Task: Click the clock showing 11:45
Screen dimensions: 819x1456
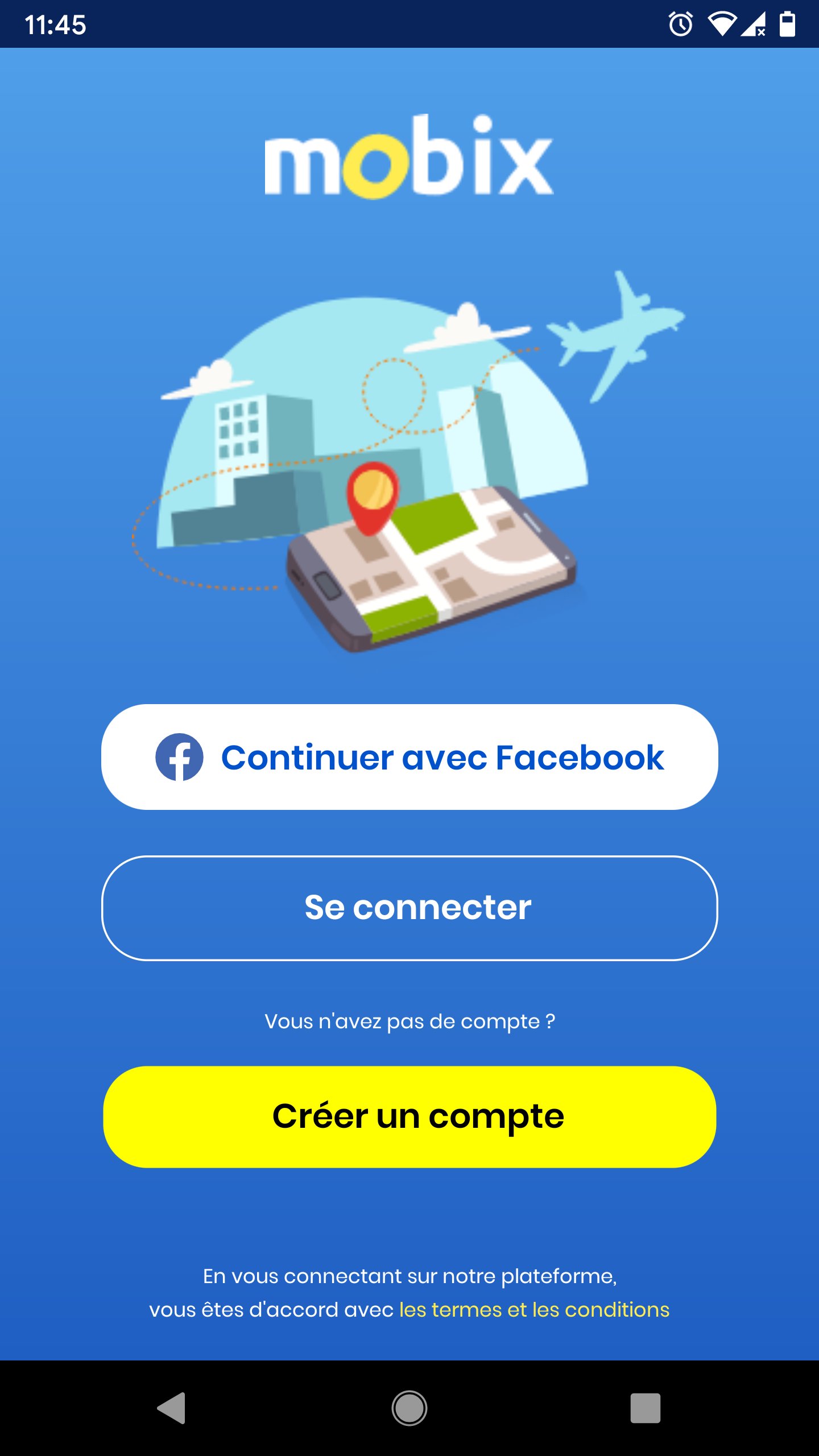Action: [x=57, y=24]
